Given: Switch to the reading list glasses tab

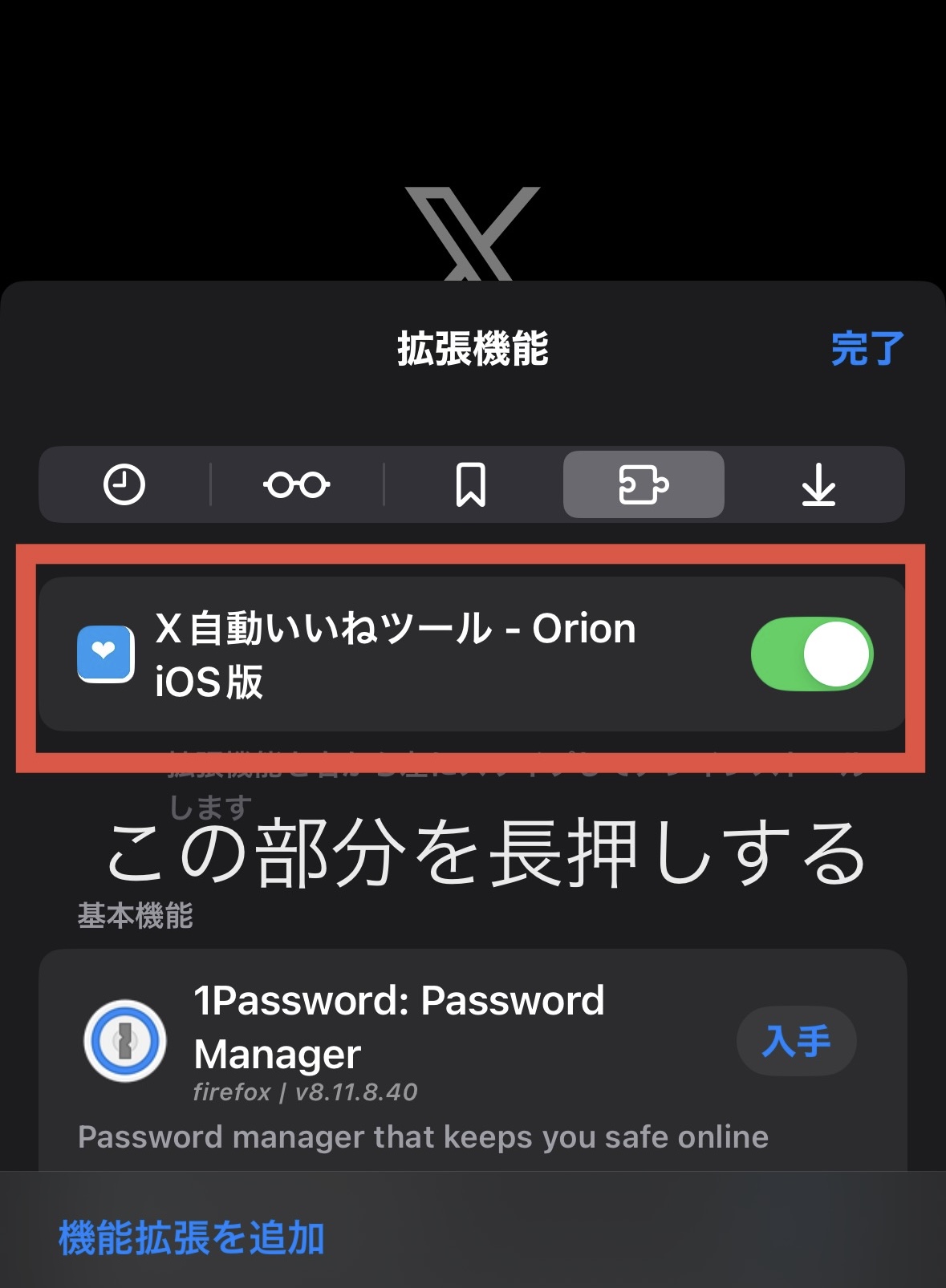Looking at the screenshot, I should coord(297,484).
